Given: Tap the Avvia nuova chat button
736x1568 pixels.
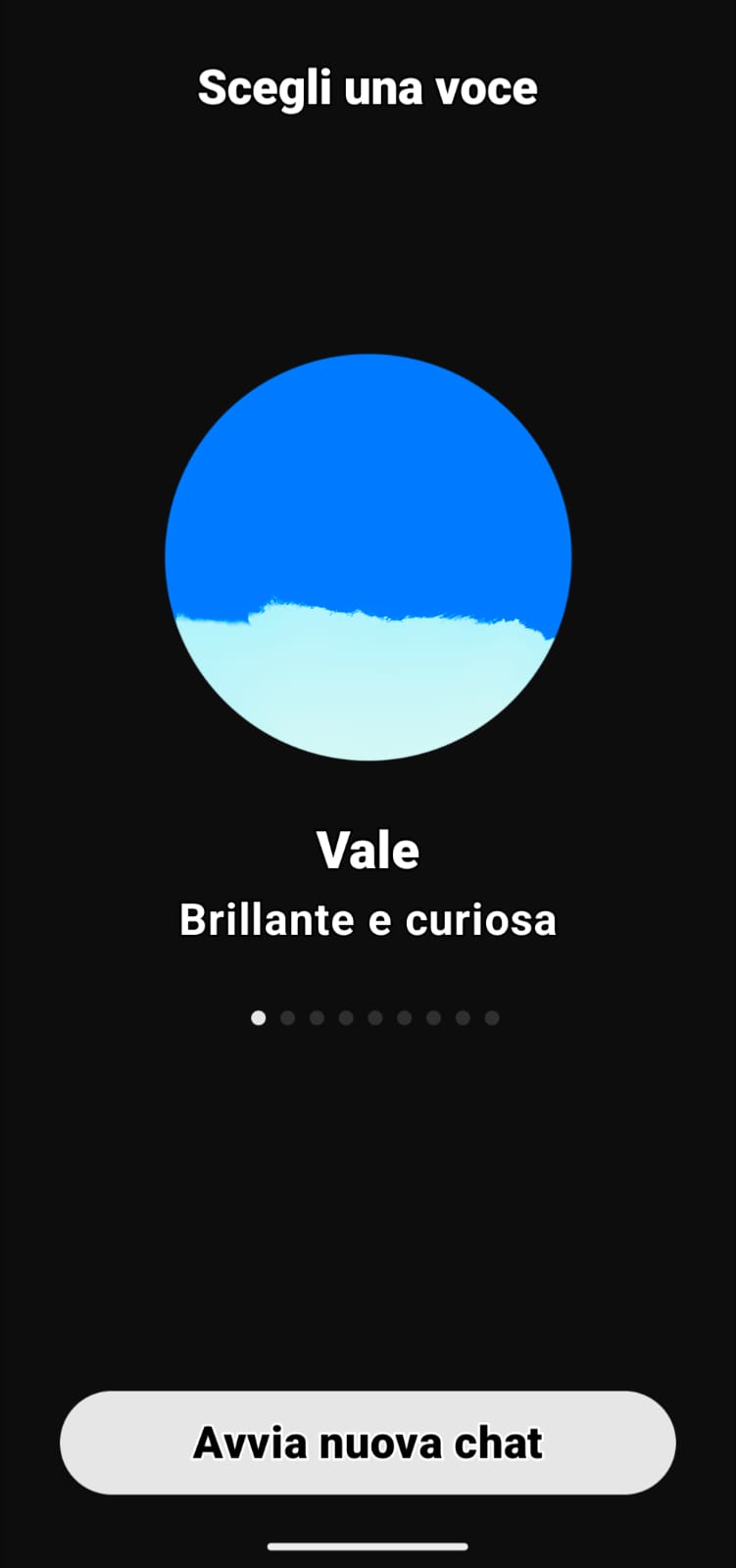Looking at the screenshot, I should (368, 1443).
